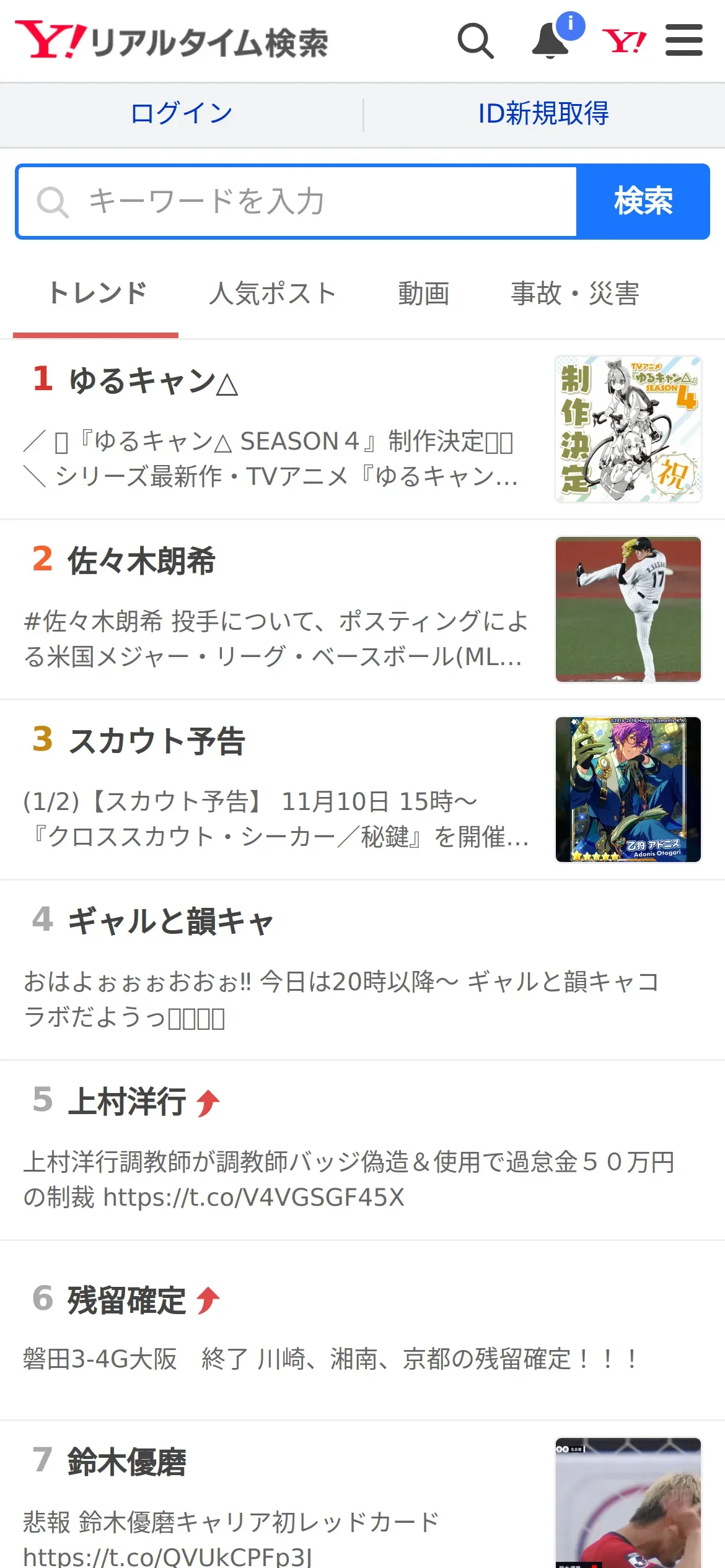This screenshot has width=725, height=1568.
Task: Open the trend 上村洋行
Action: (x=362, y=1151)
